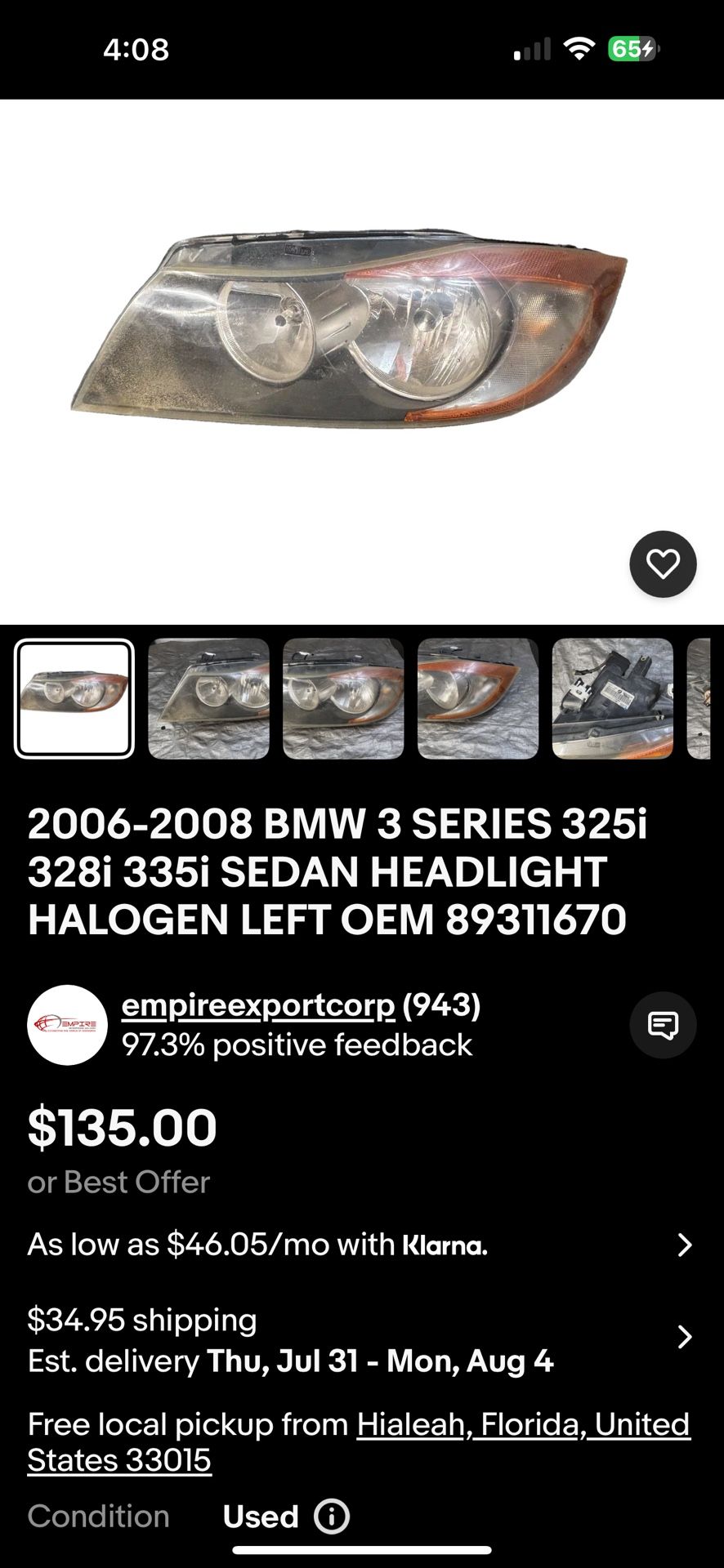724x1568 pixels.
Task: Add this headlight to watchlist with heart
Action: click(x=663, y=563)
